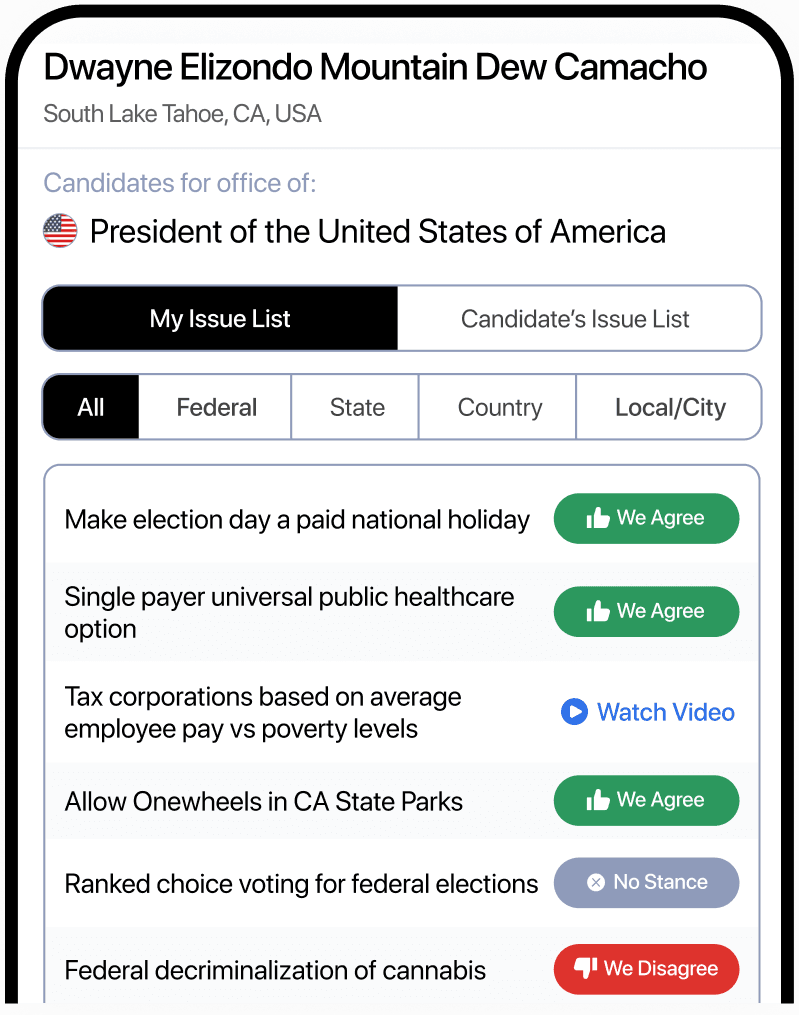Click the circled-X icon inside No Stance
Screen dimensions: 799x1015
click(x=595, y=882)
